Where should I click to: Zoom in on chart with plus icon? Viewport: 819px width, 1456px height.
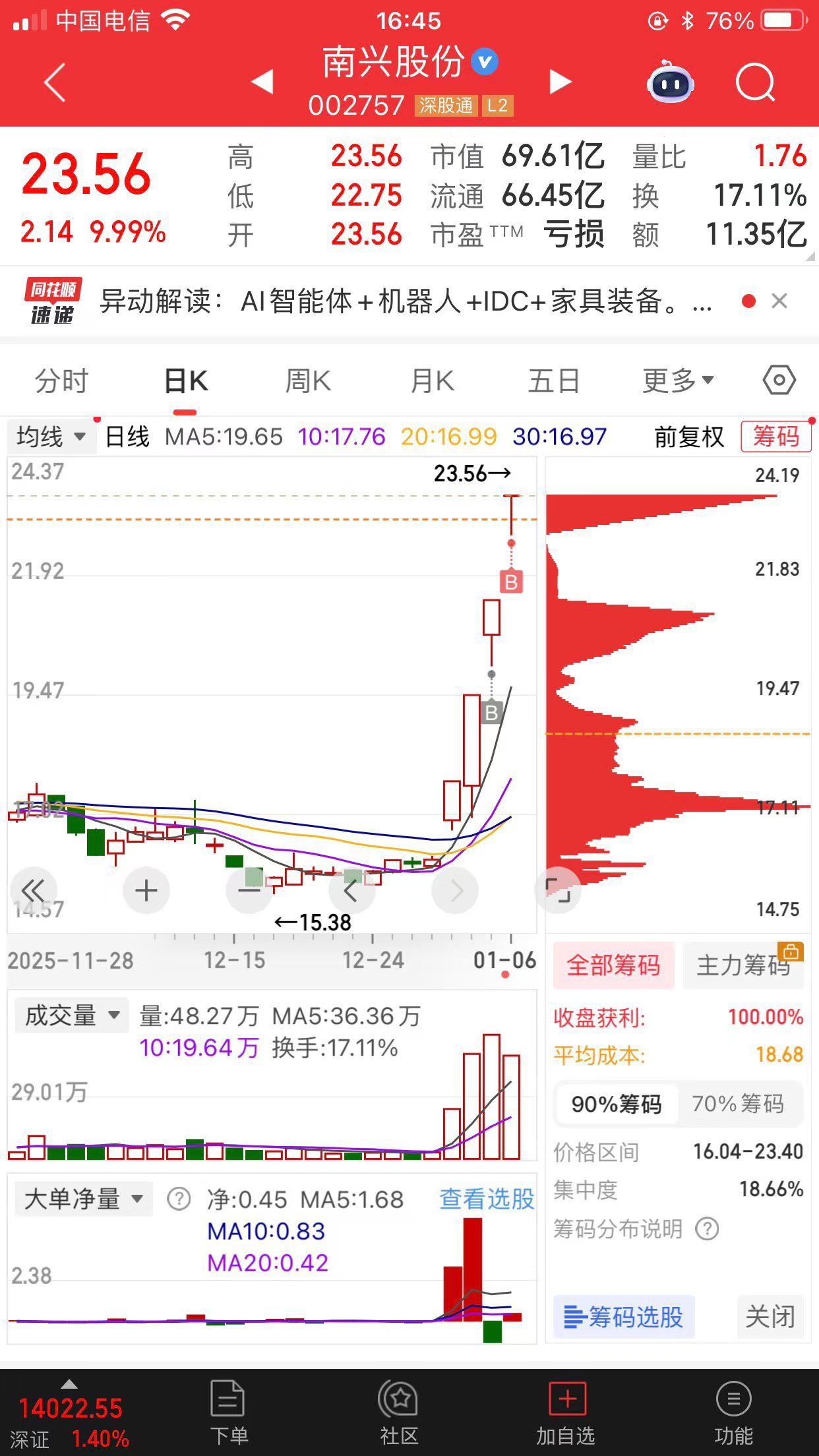point(146,890)
